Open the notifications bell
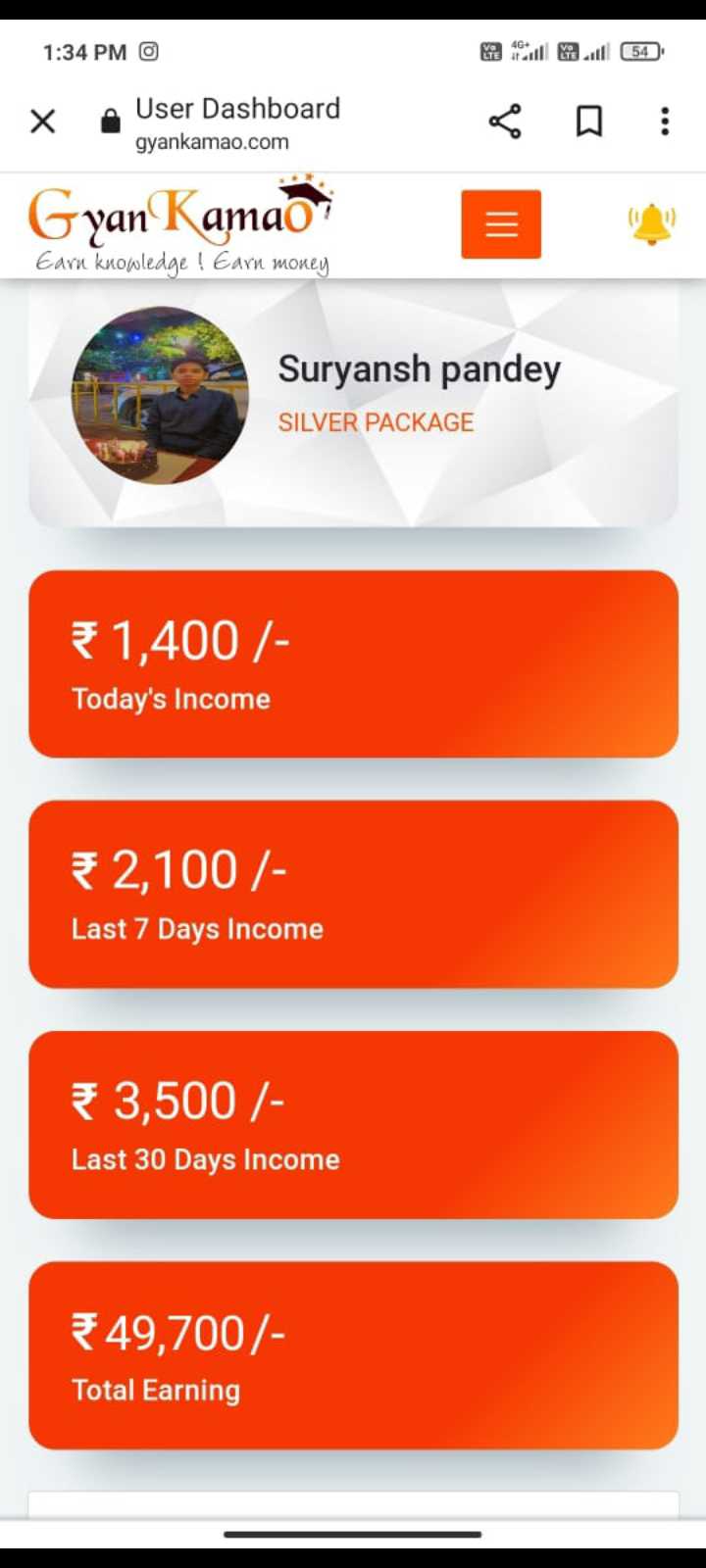Screen dimensions: 706x1568 tap(651, 224)
